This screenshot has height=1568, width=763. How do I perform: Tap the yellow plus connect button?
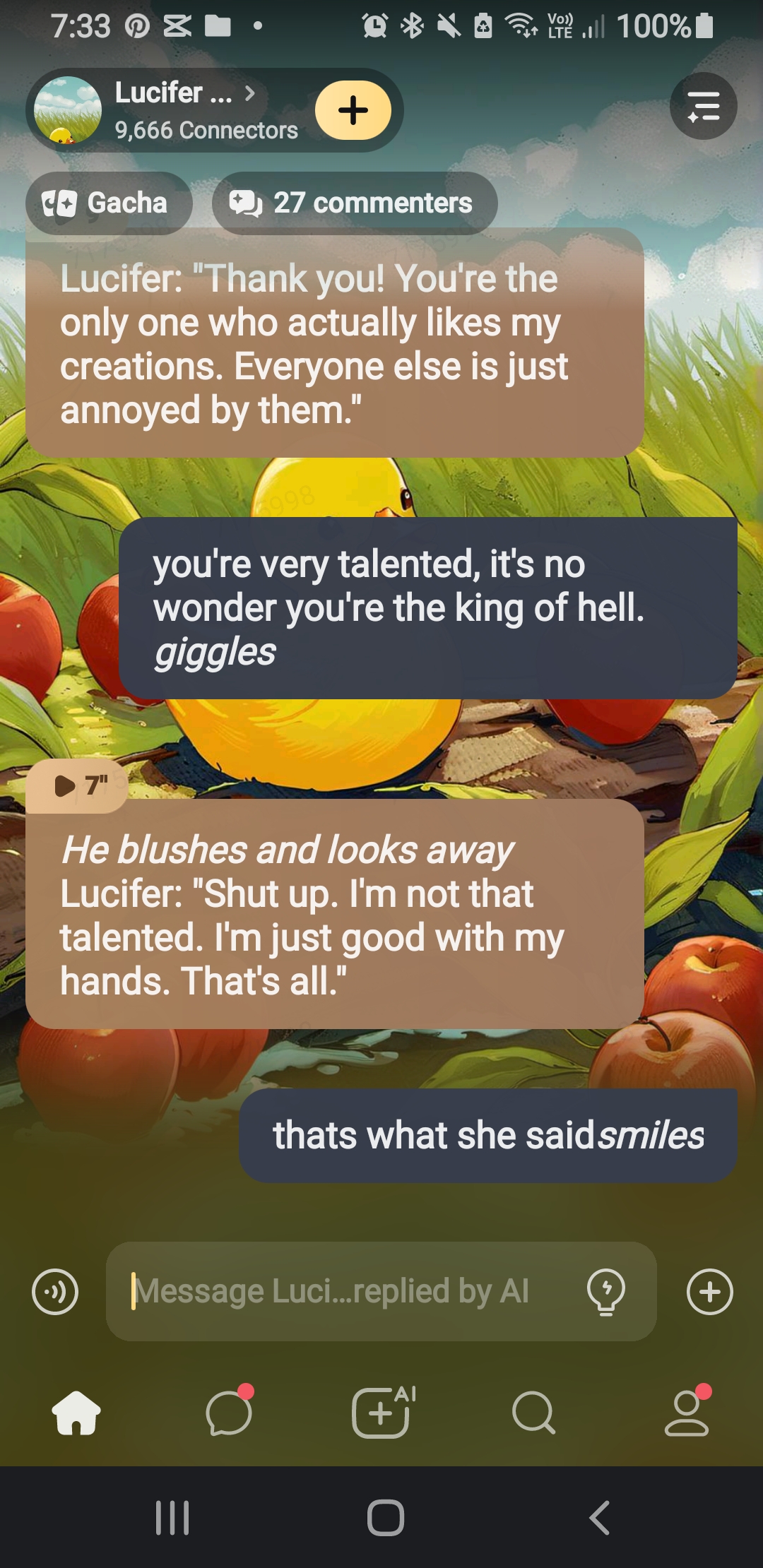point(353,110)
